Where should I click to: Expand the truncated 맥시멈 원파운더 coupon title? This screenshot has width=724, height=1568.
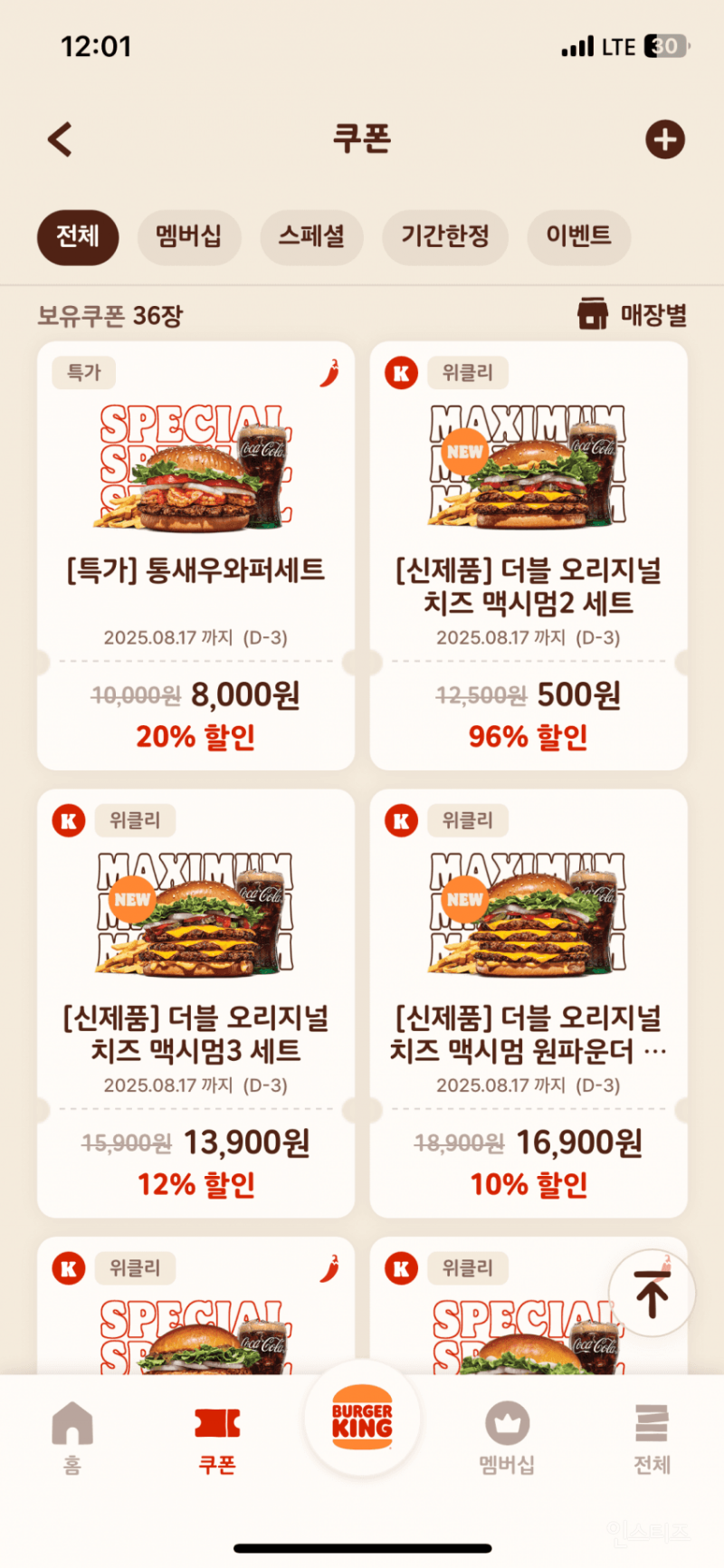[x=528, y=1051]
